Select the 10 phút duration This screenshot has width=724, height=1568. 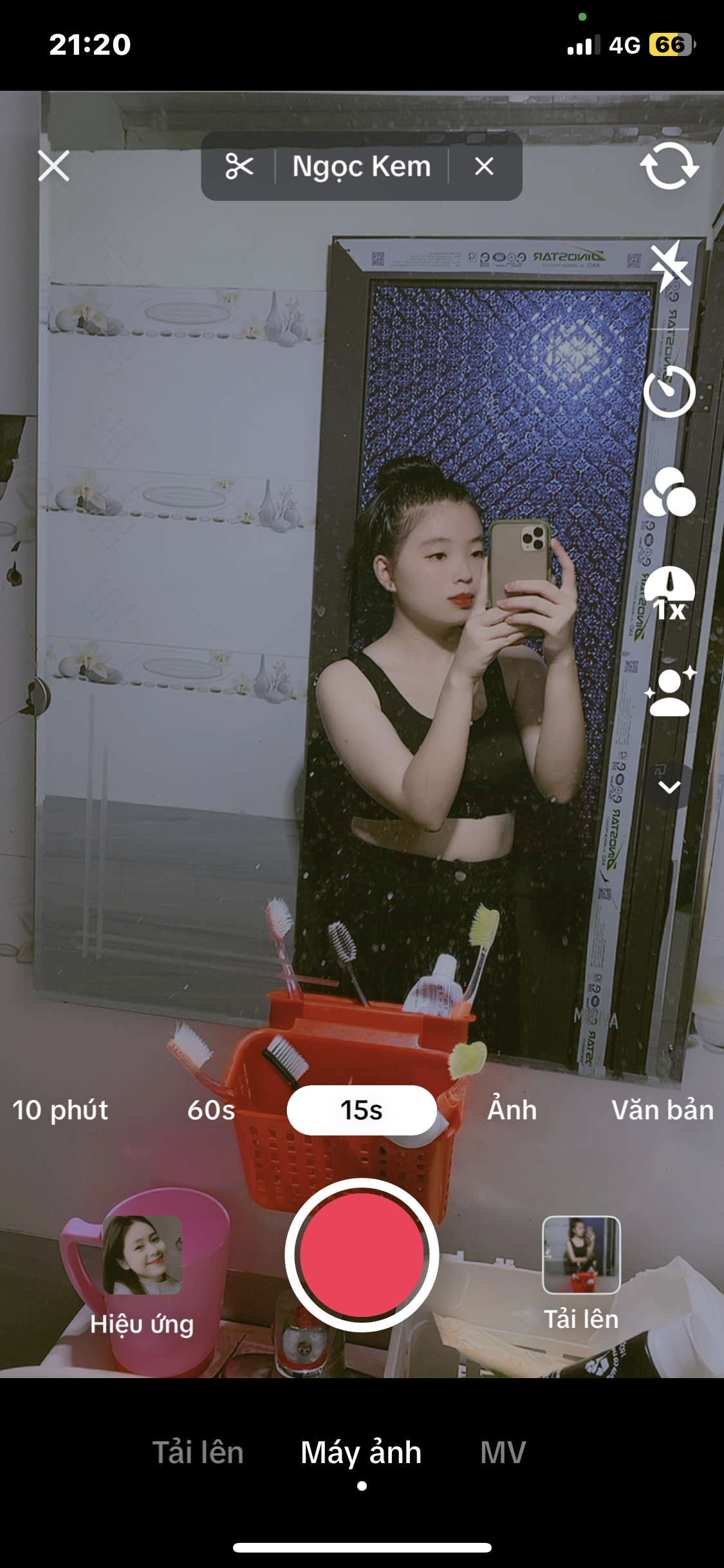click(60, 1110)
